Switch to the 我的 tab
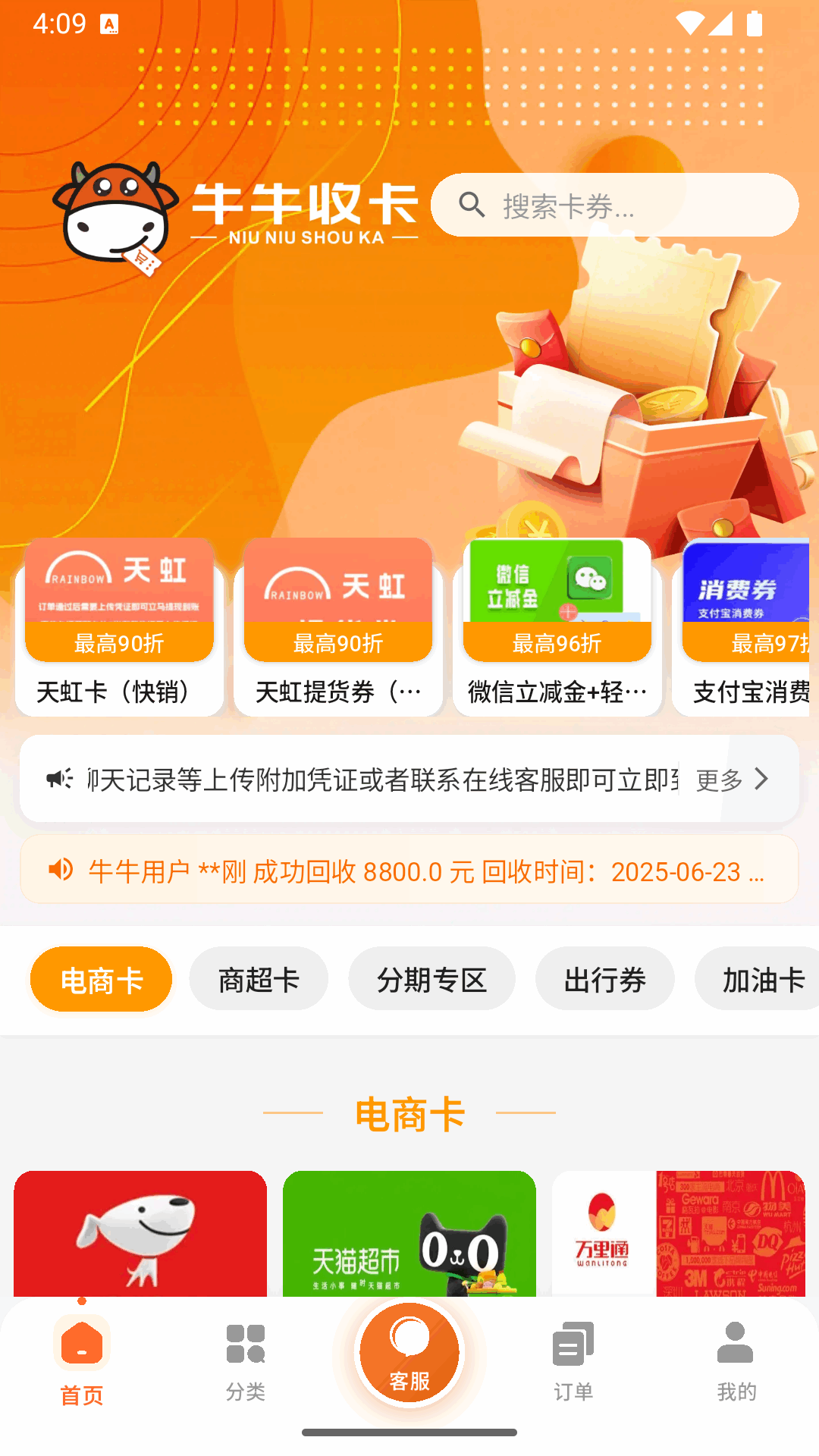Screen dimensions: 819x1456 click(x=736, y=1361)
